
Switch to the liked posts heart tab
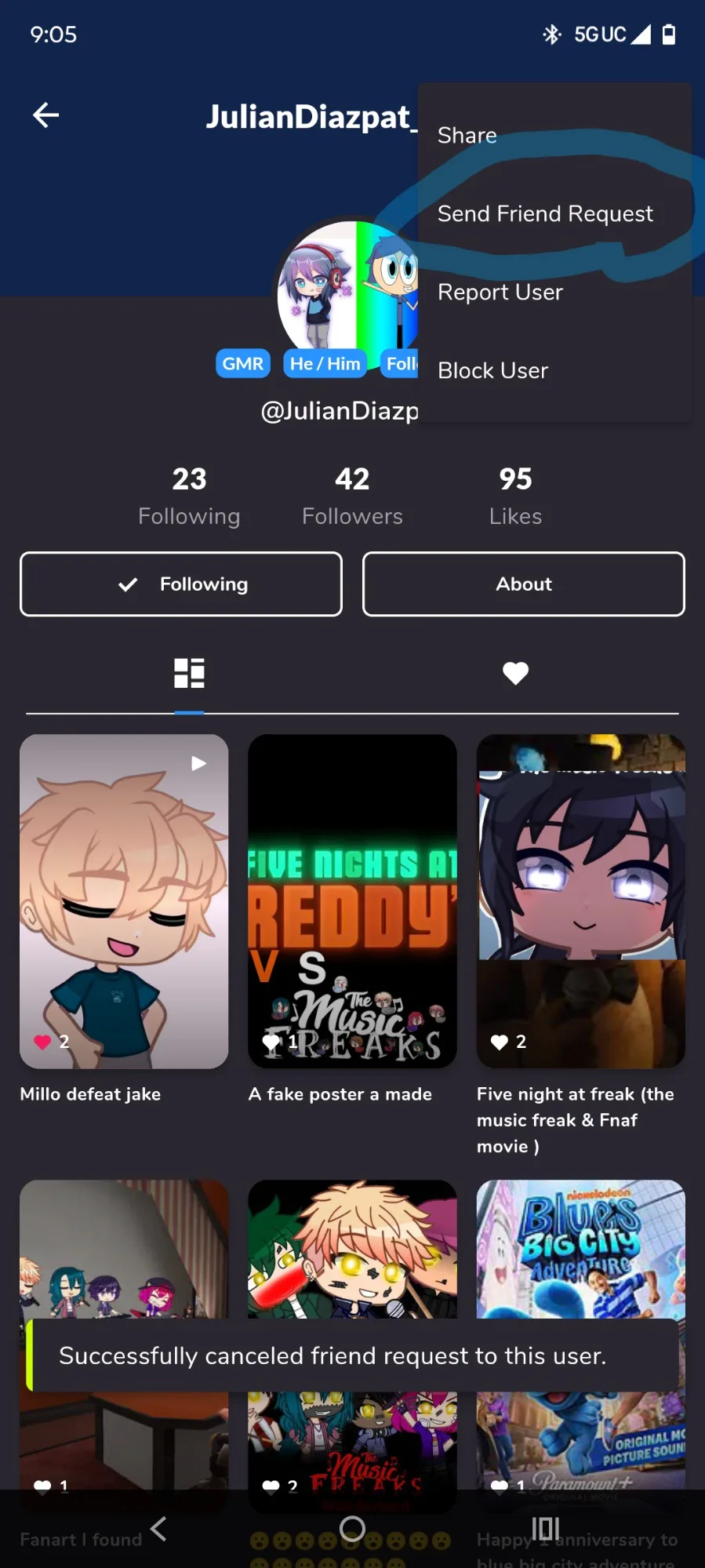coord(515,673)
